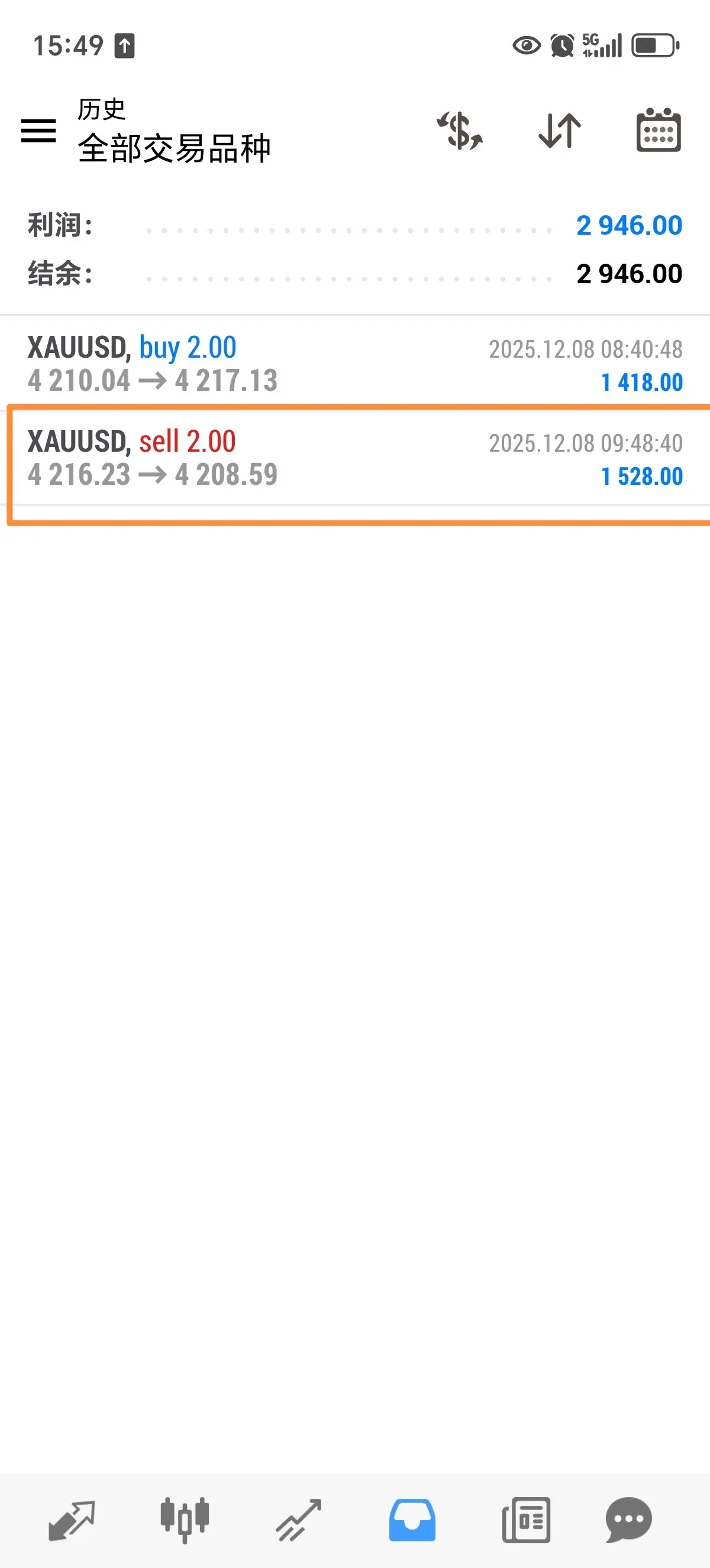Screen dimensions: 710x1568
Task: Expand the XAUUSD buy 2.00 trade
Action: [355, 364]
